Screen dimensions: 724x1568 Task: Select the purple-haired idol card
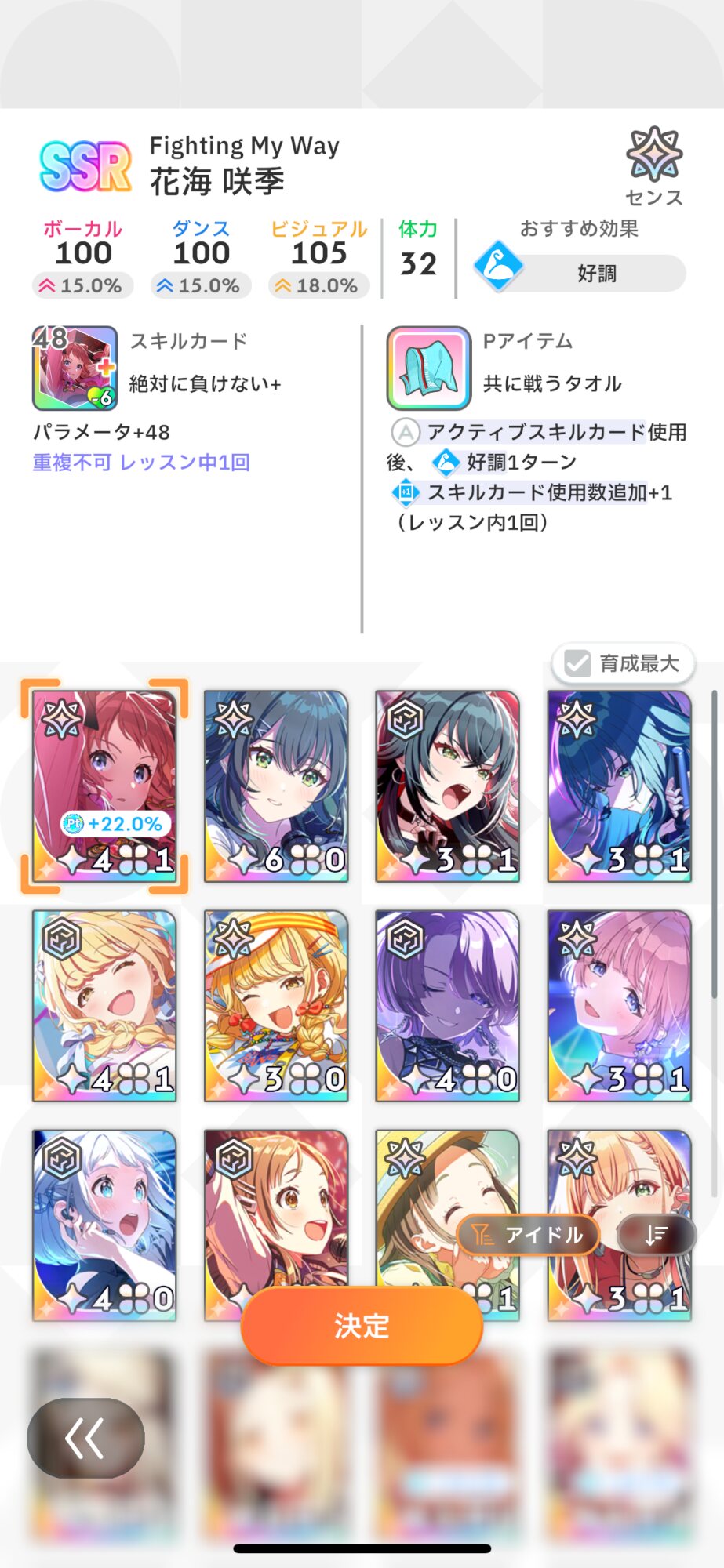pyautogui.click(x=447, y=1005)
